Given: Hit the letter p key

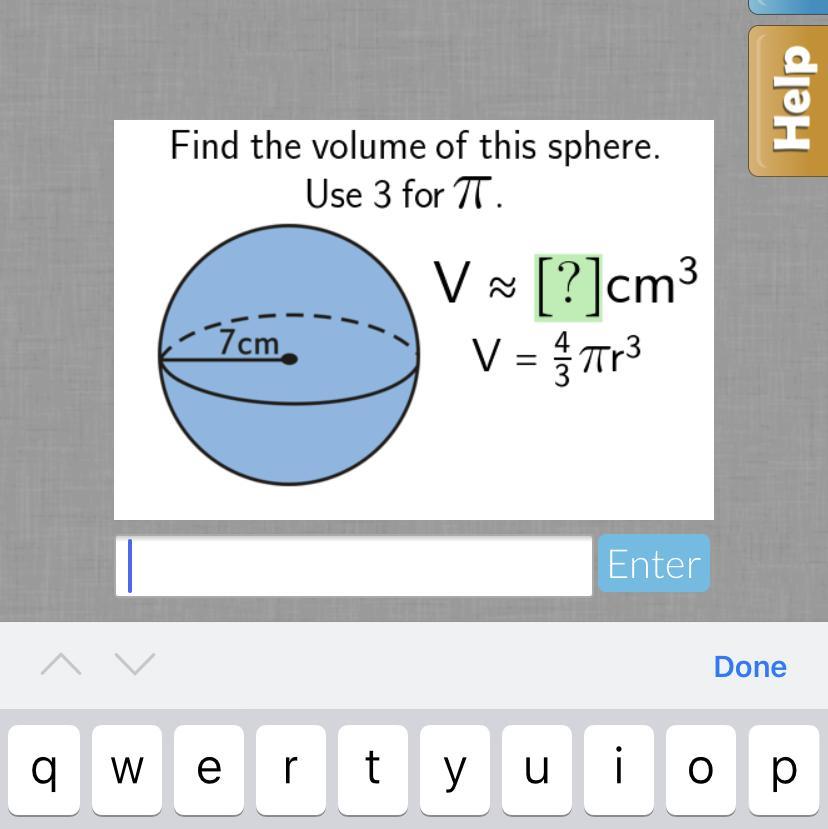Looking at the screenshot, I should click(x=784, y=770).
